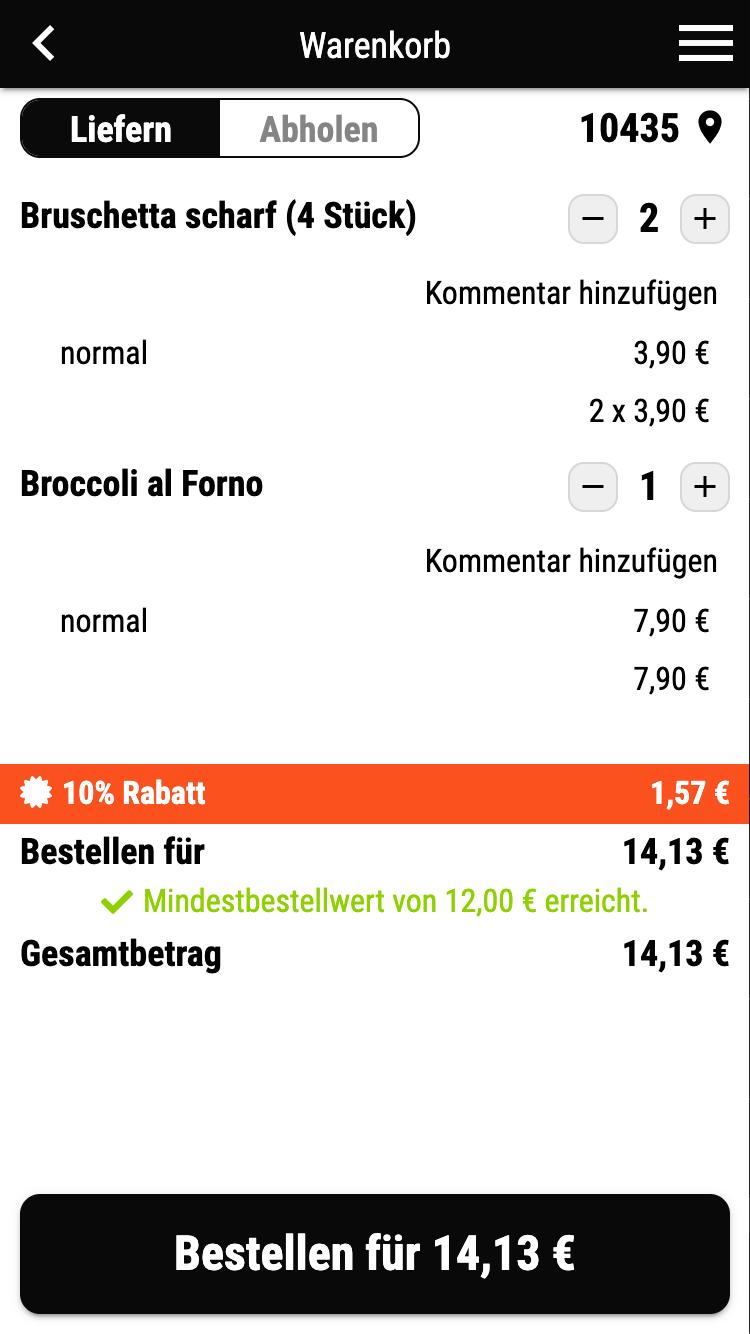Change the delivery postcode 10435
The height and width of the screenshot is (1334, 750).
coord(650,128)
